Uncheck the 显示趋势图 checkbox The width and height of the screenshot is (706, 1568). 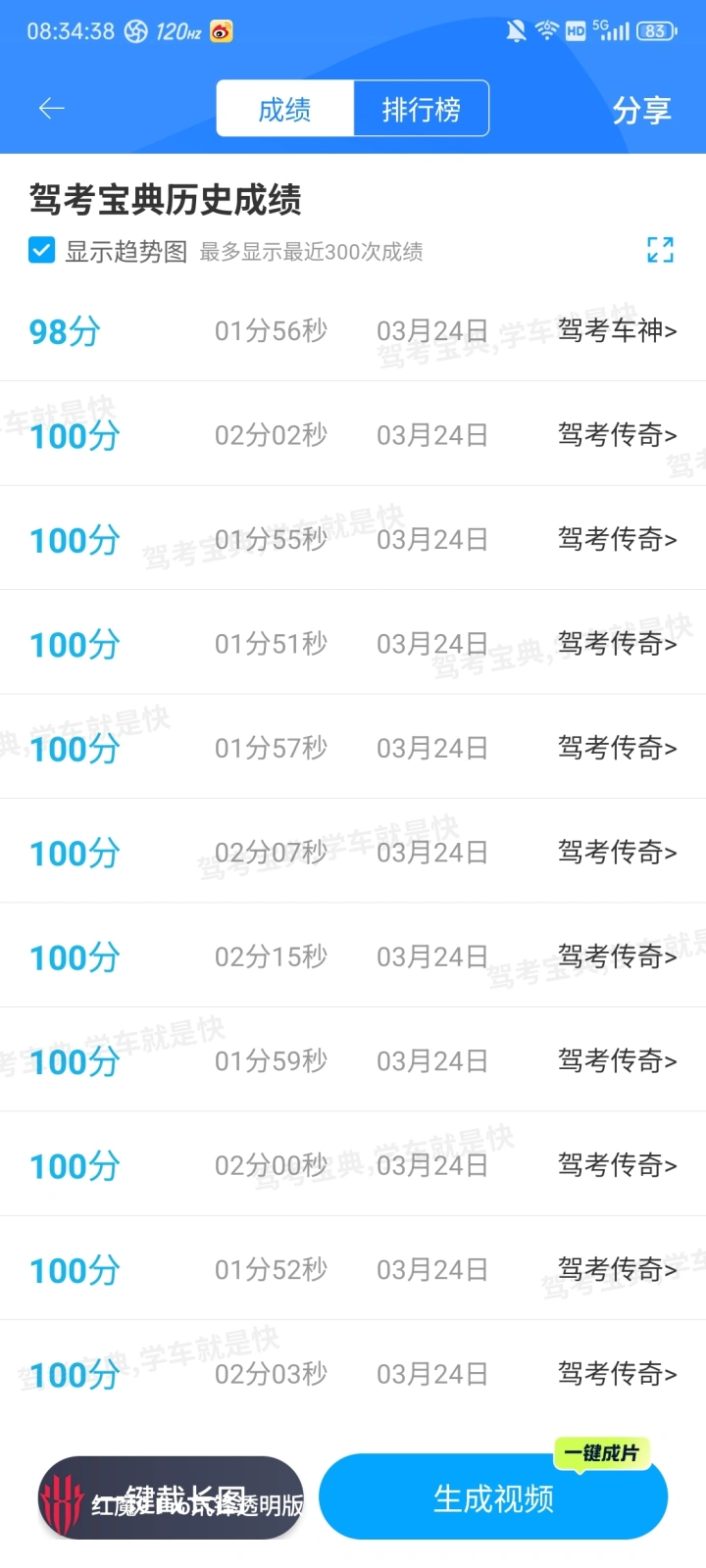pyautogui.click(x=42, y=251)
